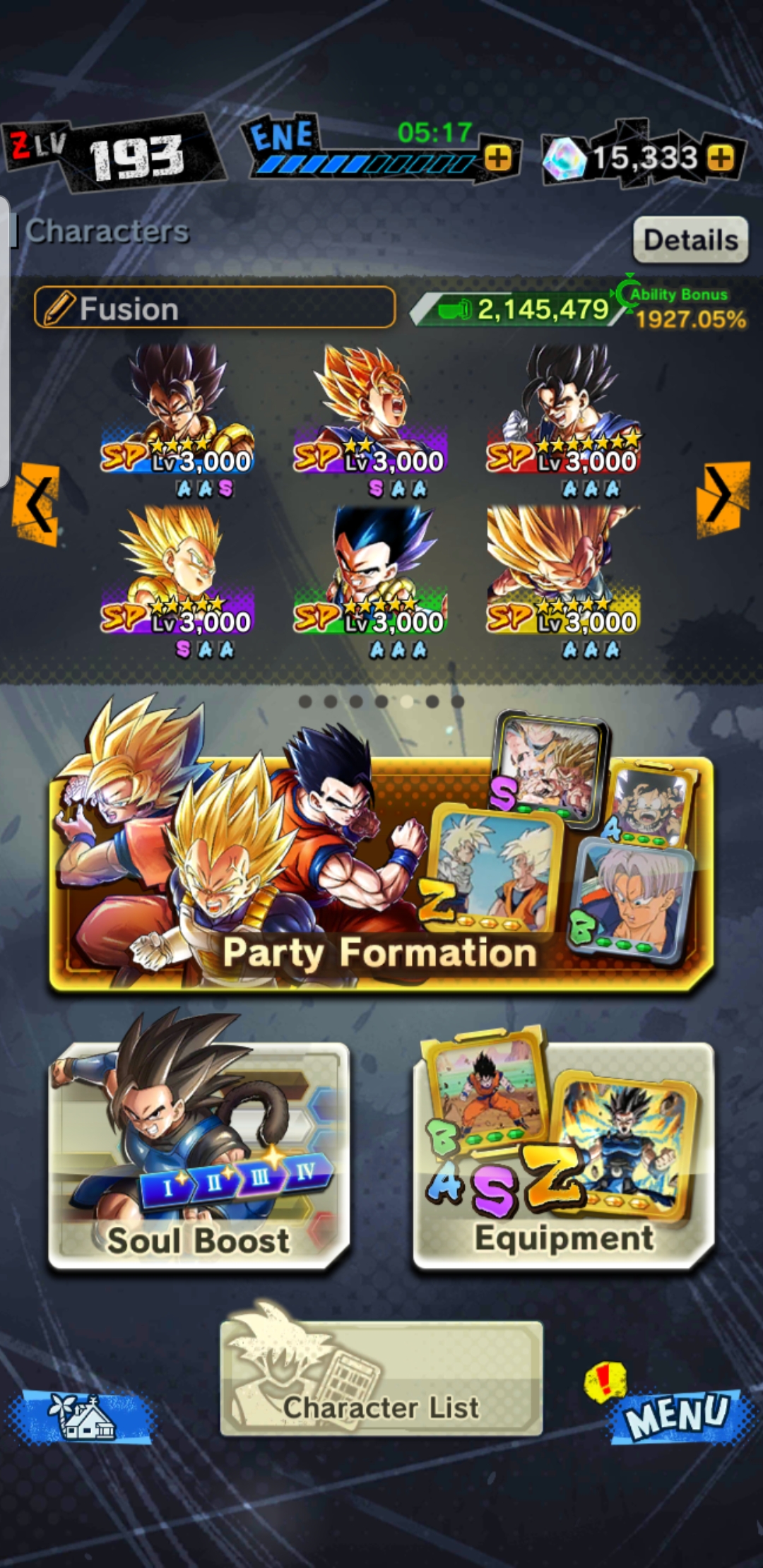This screenshot has width=763, height=1568.
Task: Return to the home screen via house icon
Action: click(83, 1416)
